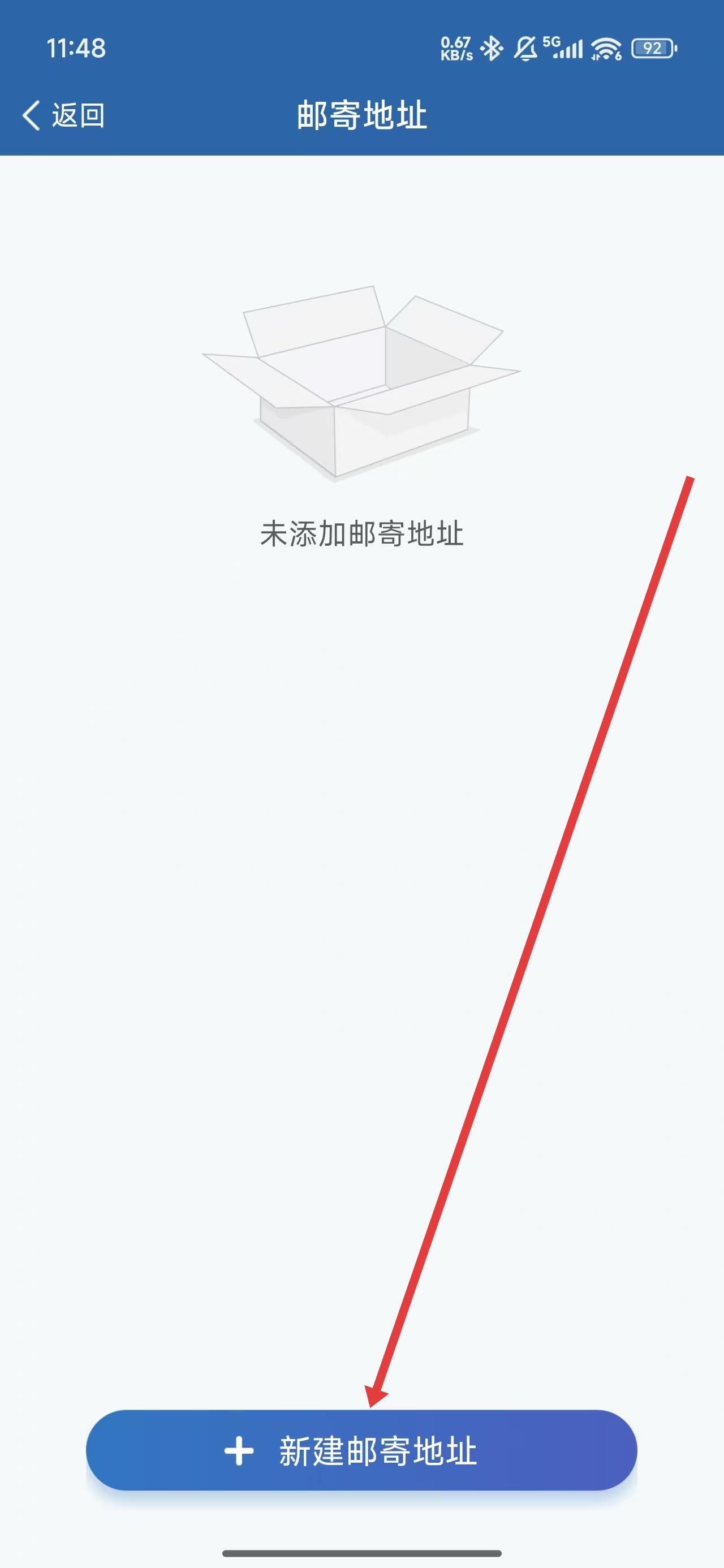724x1568 pixels.
Task: Go back via the 返回 button
Action: point(63,115)
